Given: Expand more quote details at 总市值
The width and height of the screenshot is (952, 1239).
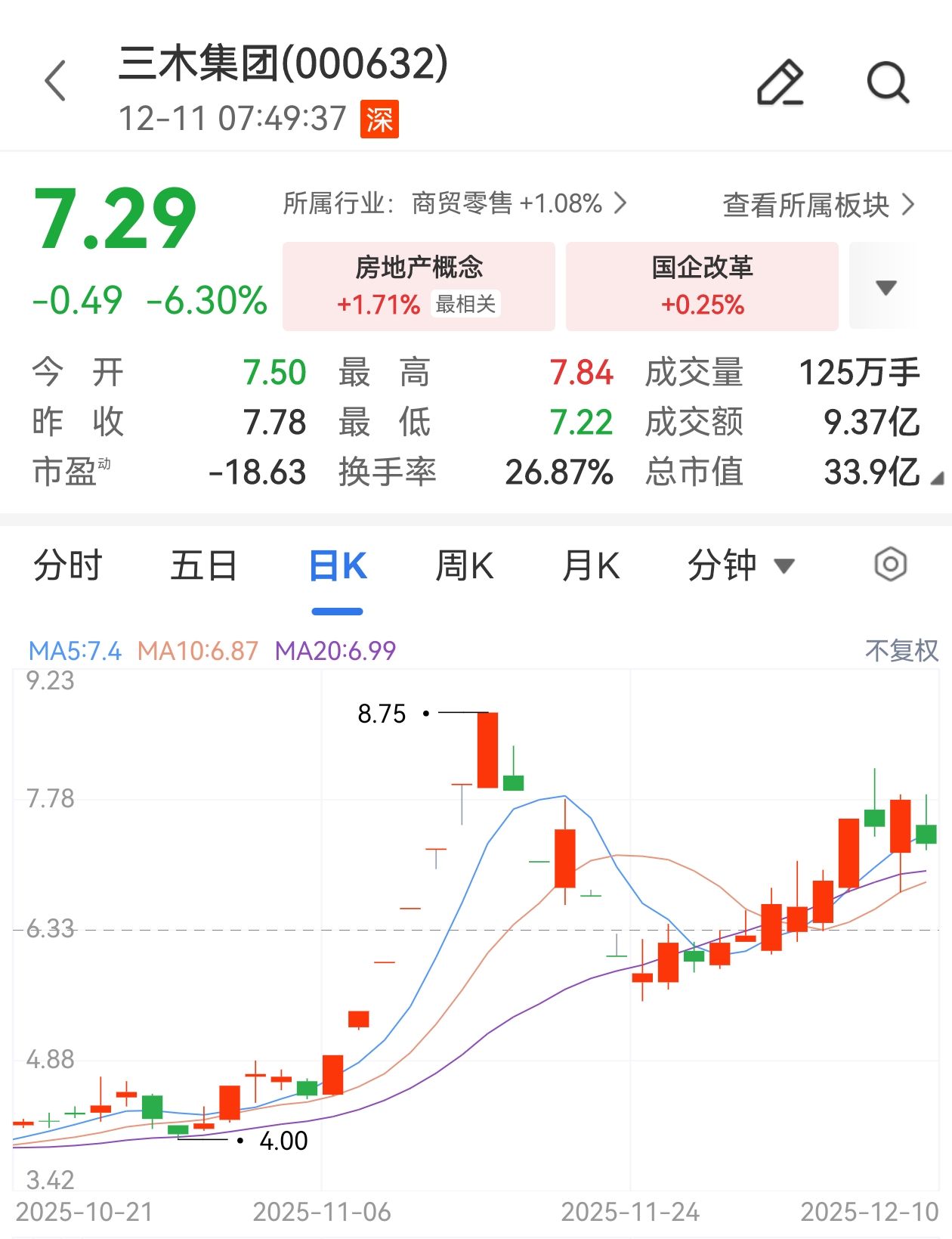Looking at the screenshot, I should [937, 478].
